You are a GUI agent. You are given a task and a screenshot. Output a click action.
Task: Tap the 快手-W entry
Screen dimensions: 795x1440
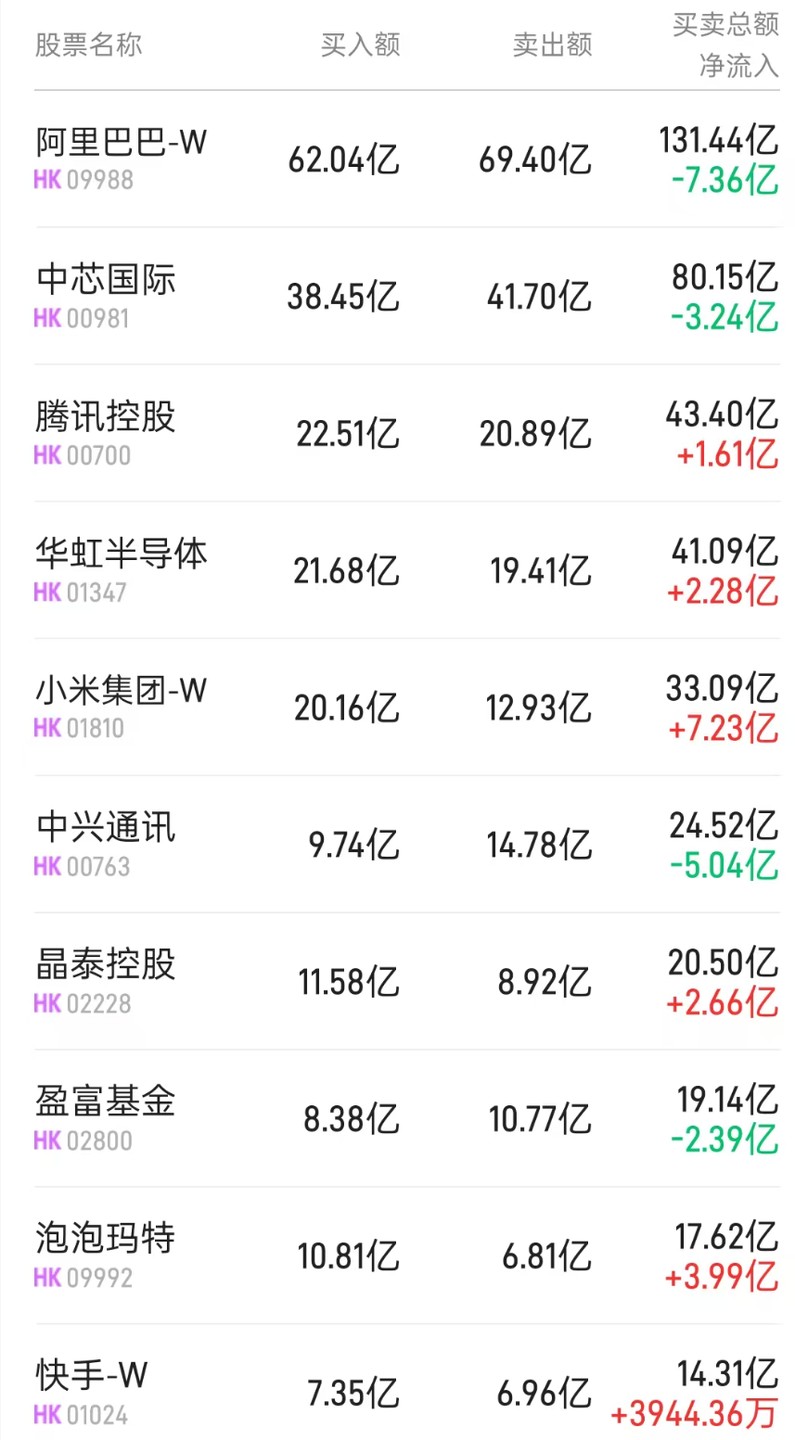[x=92, y=1377]
